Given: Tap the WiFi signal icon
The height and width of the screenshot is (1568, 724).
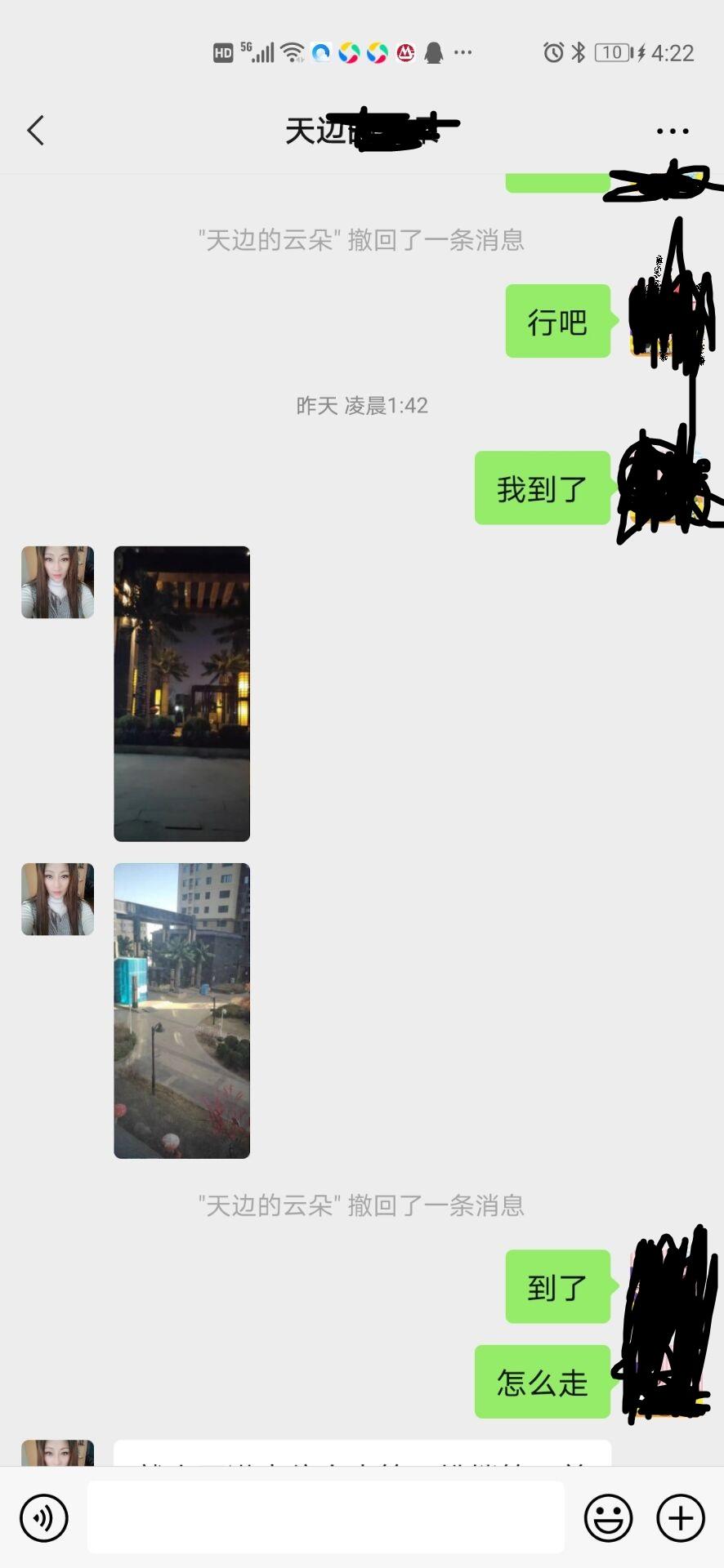Looking at the screenshot, I should (x=291, y=51).
